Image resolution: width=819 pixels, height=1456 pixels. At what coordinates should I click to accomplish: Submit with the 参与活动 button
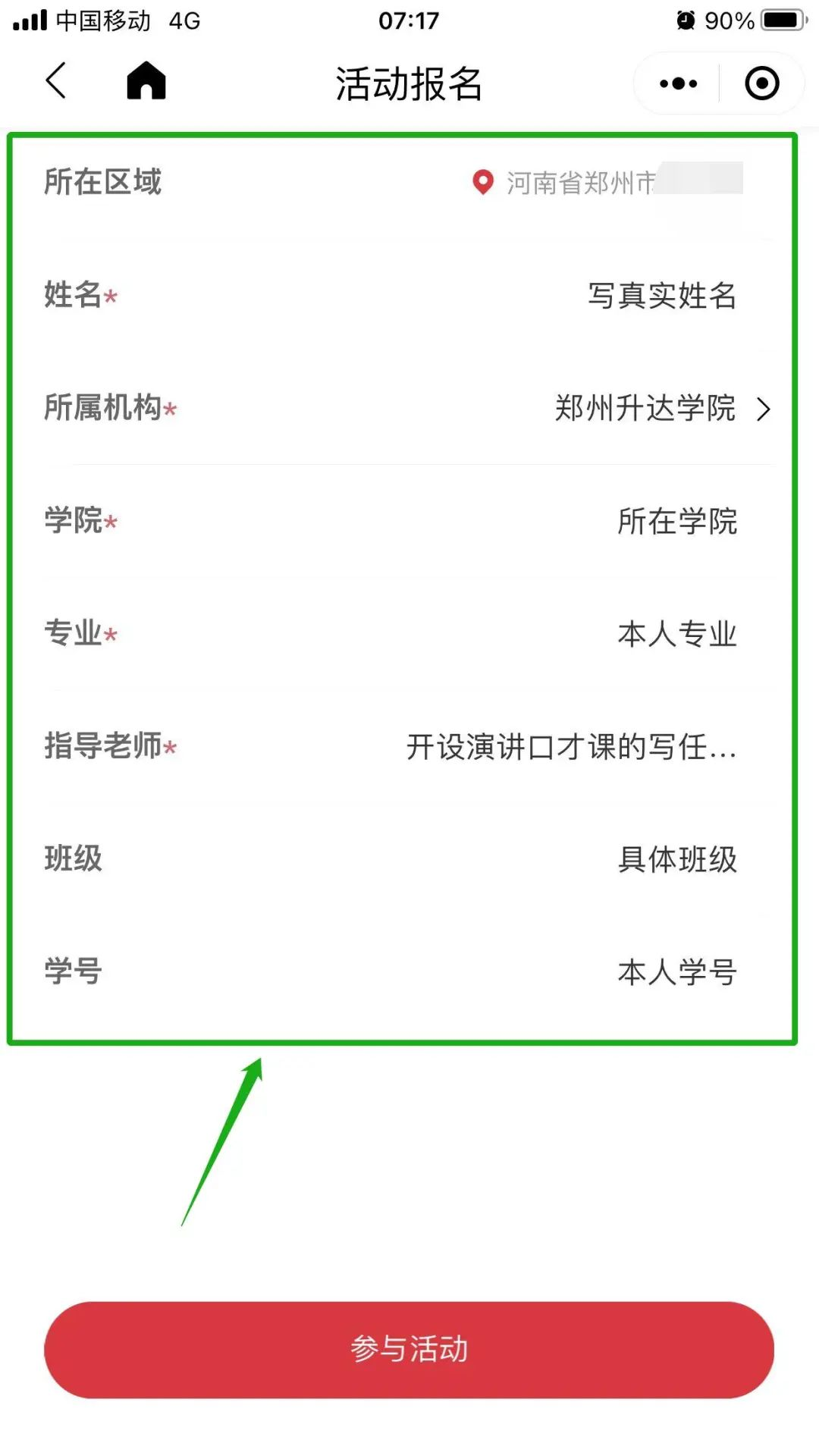(409, 1350)
